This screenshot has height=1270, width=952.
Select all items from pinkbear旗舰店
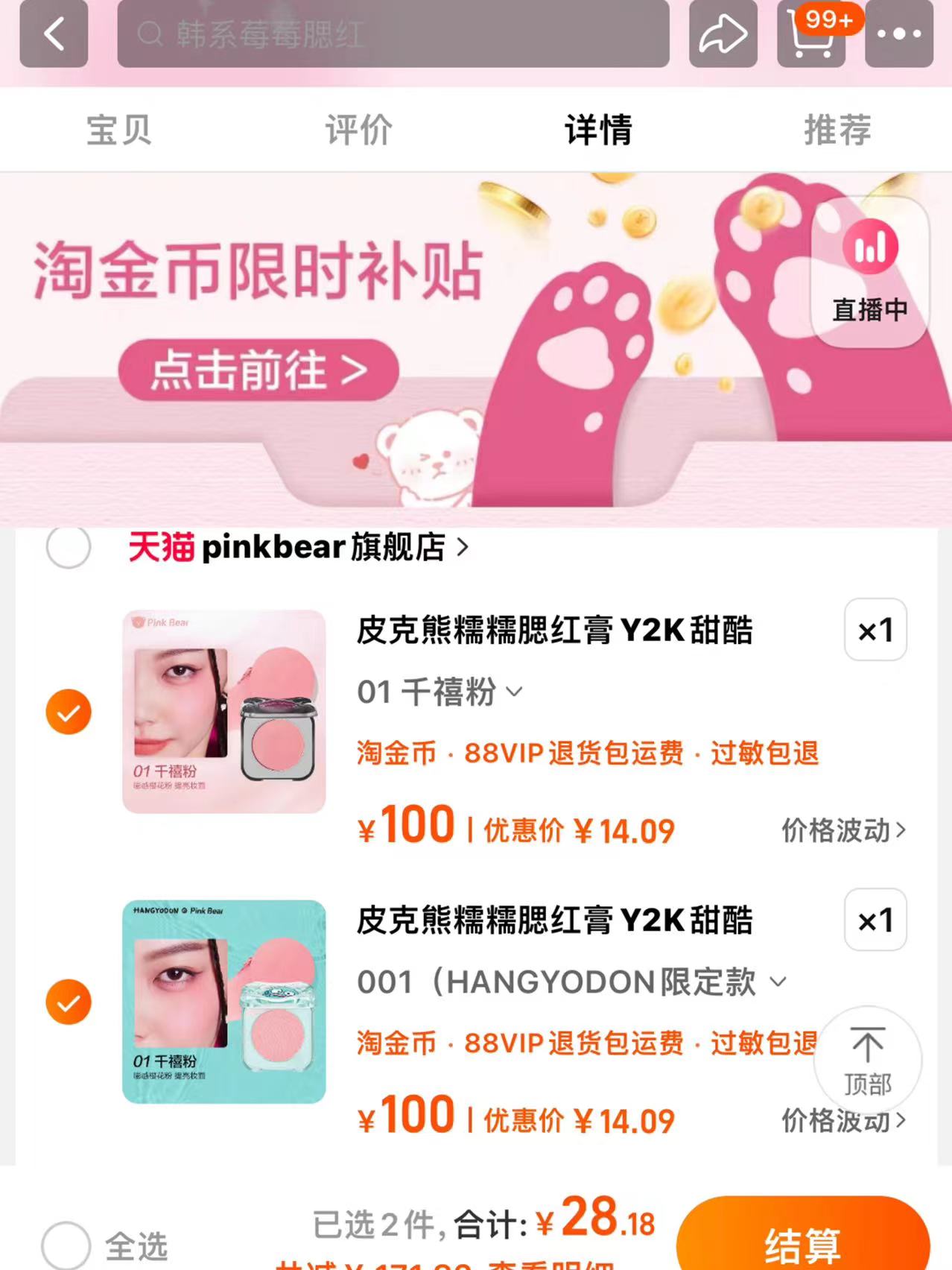click(x=69, y=547)
